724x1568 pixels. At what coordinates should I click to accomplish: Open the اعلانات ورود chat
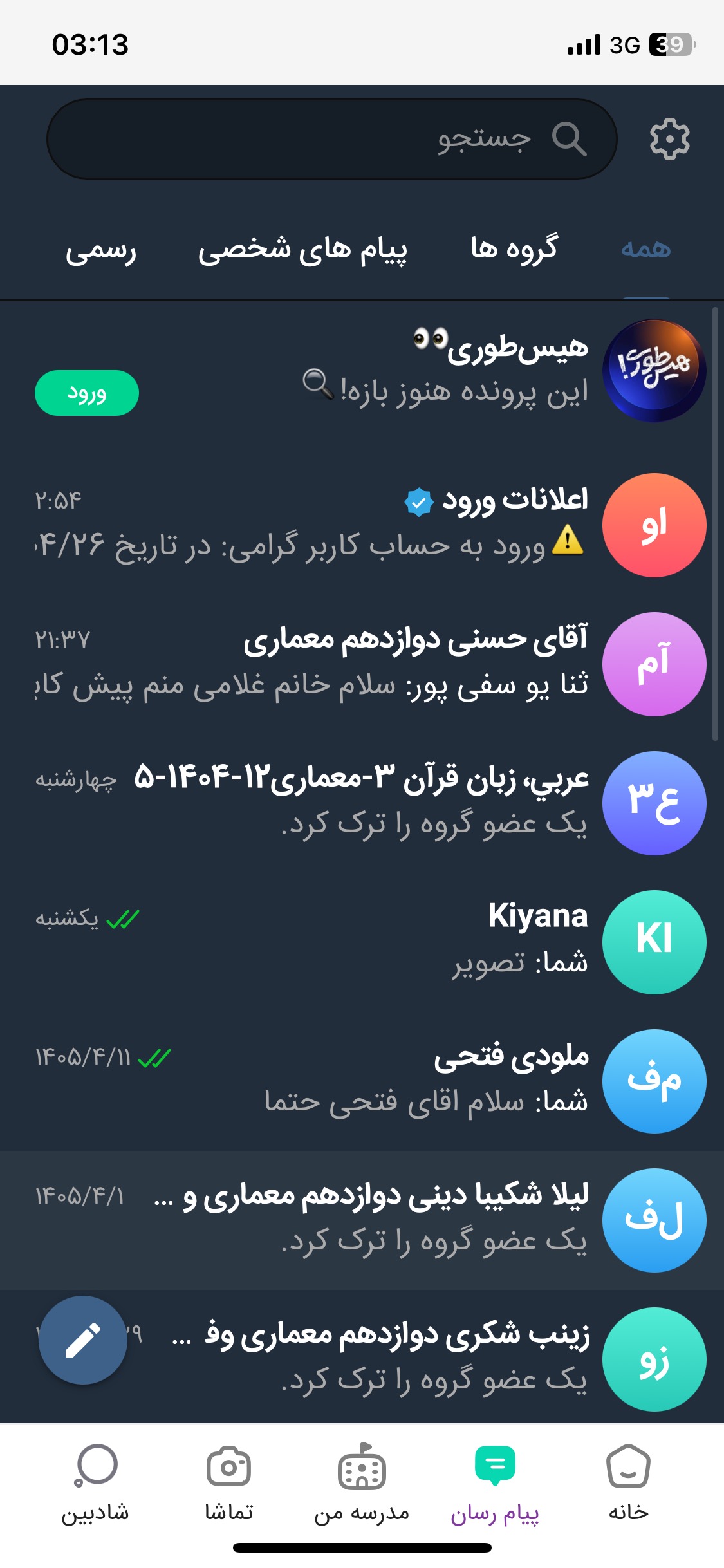point(362,525)
